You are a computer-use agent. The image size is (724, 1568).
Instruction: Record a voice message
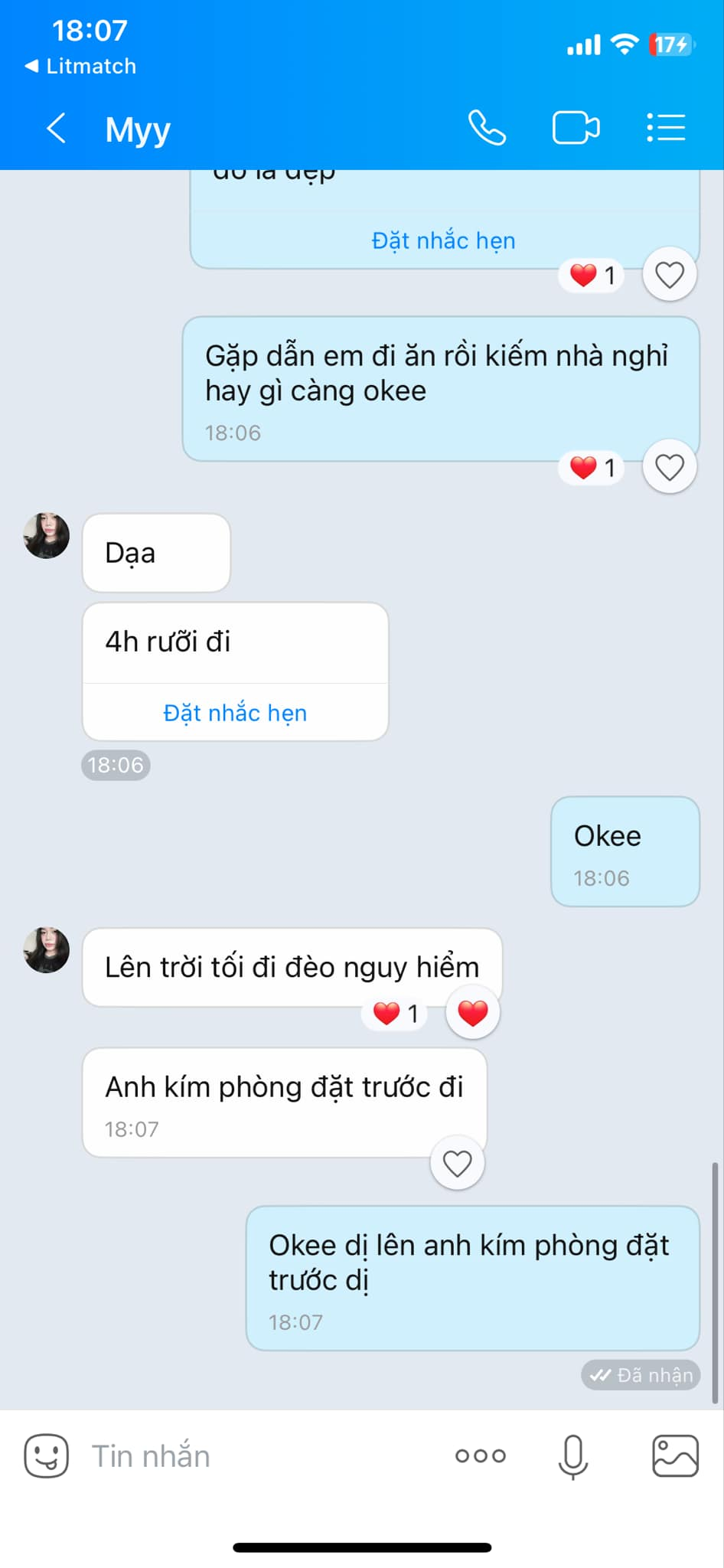572,1455
